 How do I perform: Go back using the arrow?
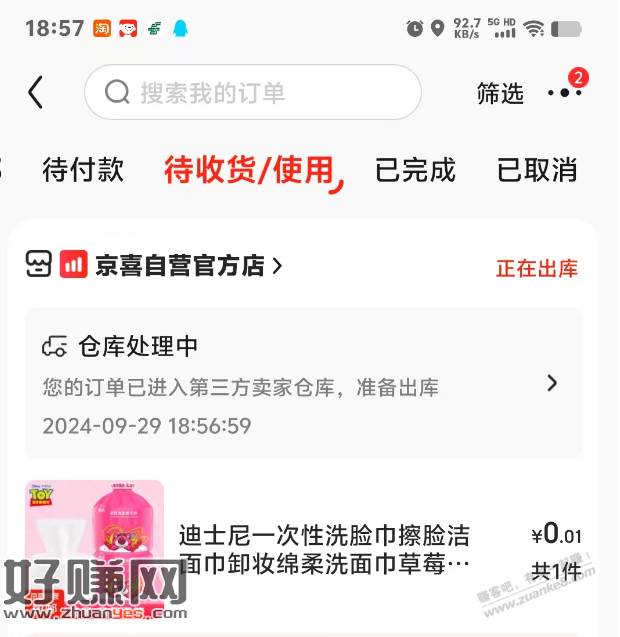click(x=36, y=93)
